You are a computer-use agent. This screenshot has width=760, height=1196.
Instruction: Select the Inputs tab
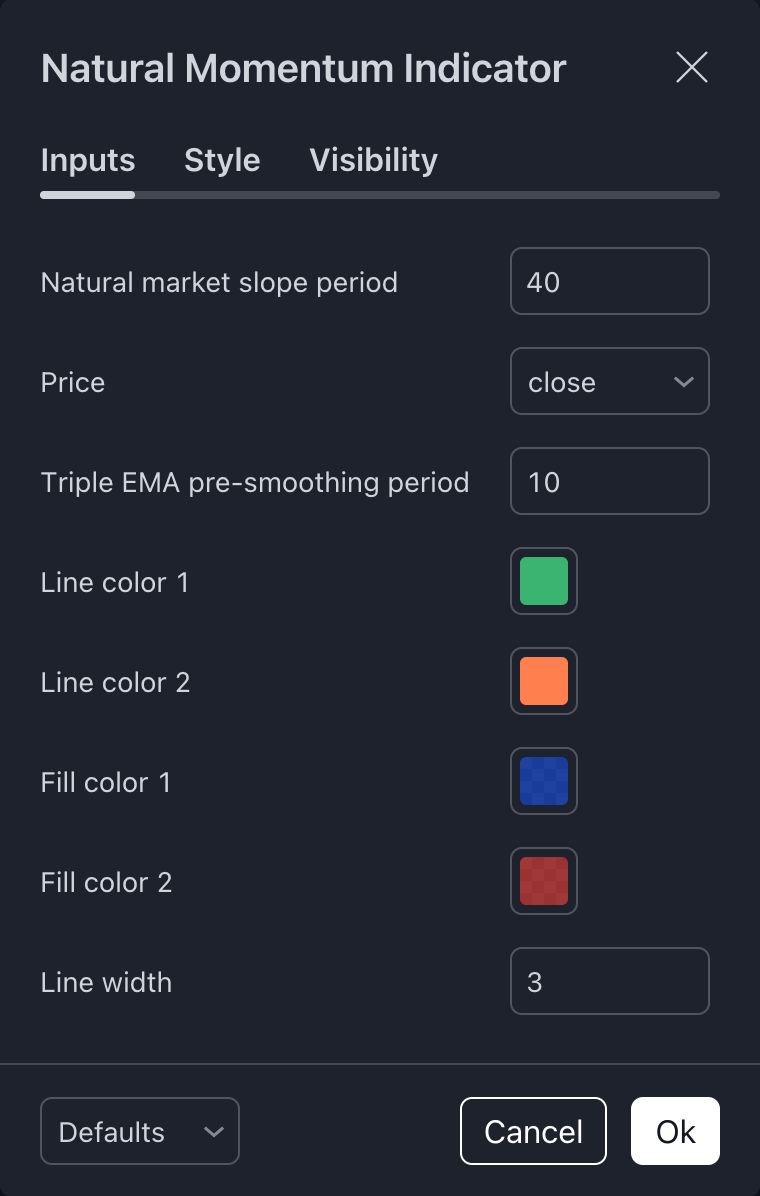click(88, 160)
